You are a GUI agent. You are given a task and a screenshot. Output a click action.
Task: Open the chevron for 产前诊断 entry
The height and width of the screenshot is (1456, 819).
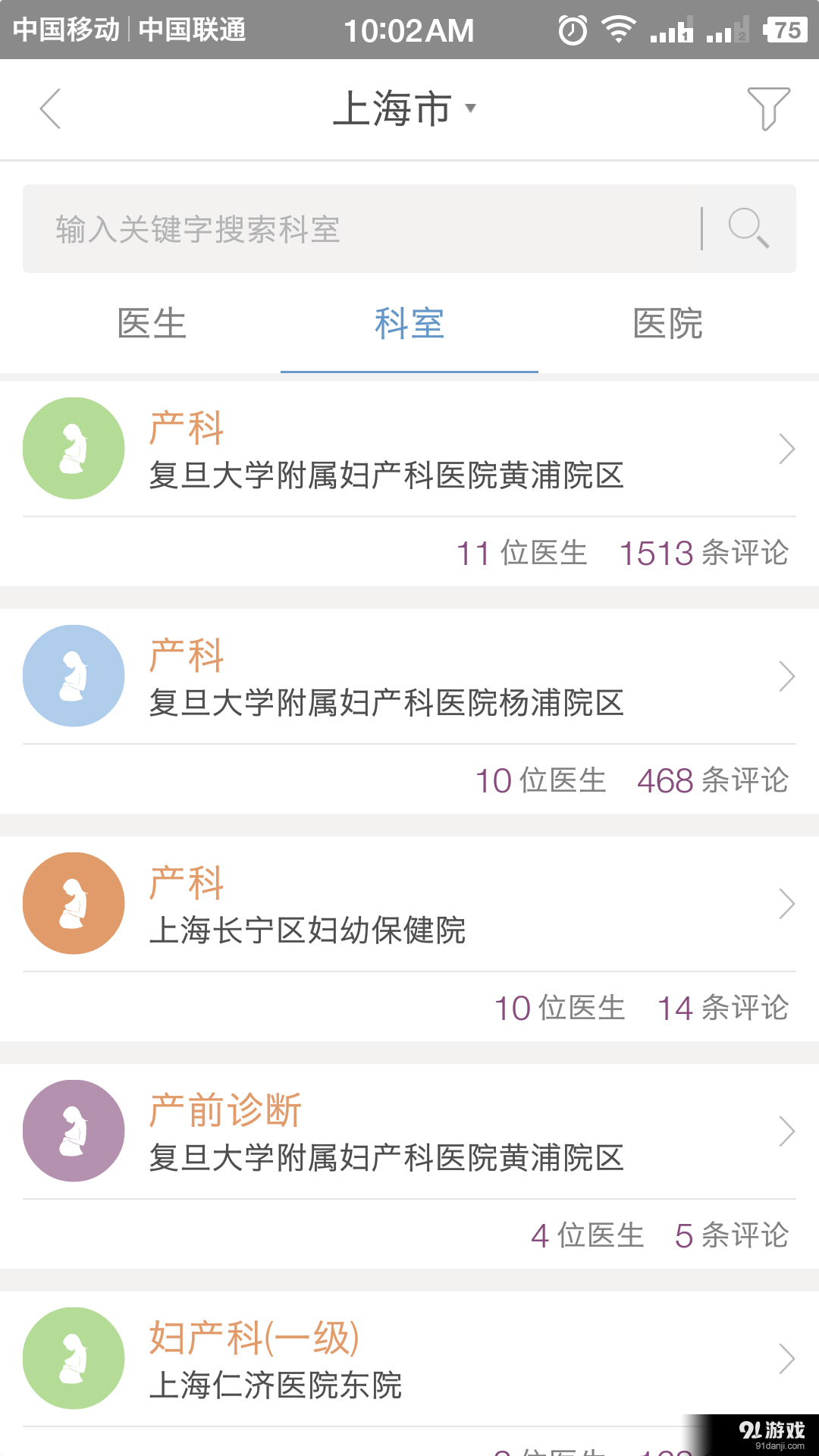click(786, 1131)
